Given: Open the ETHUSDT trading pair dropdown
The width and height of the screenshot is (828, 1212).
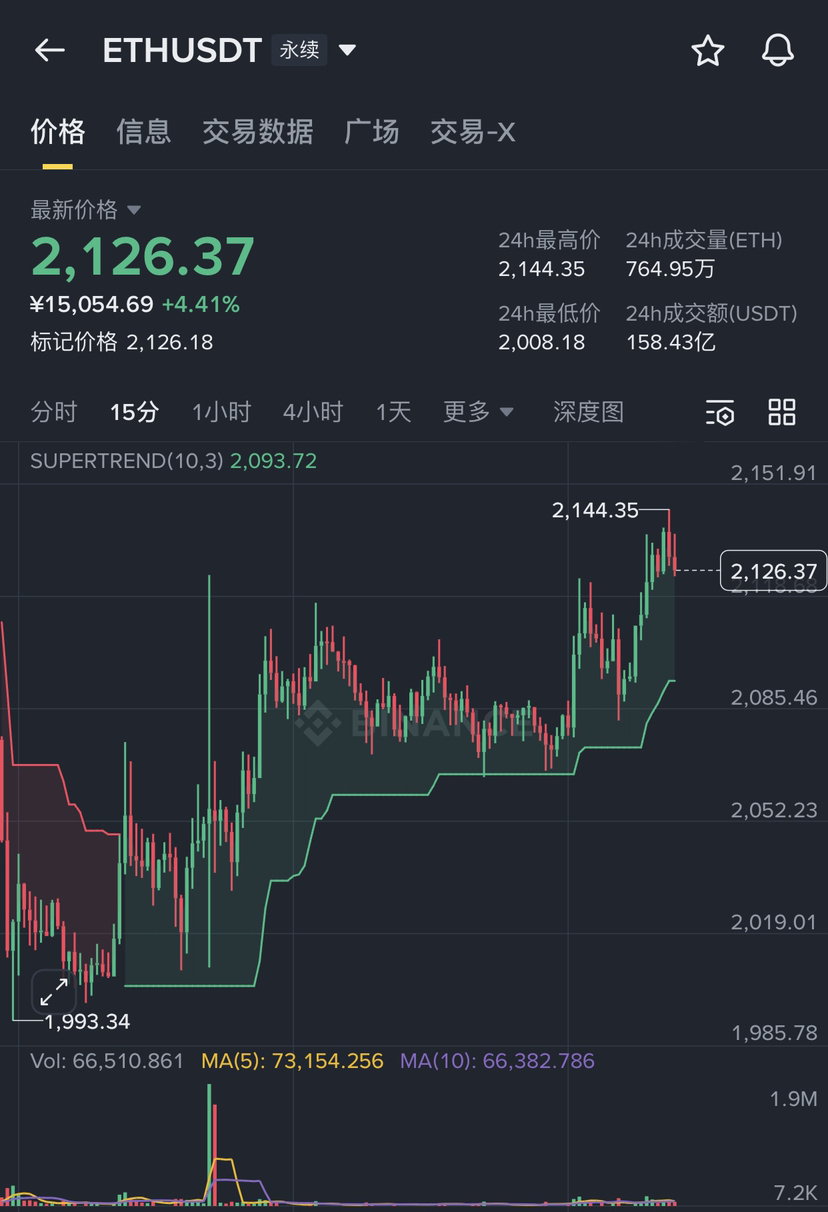Looking at the screenshot, I should (x=347, y=50).
